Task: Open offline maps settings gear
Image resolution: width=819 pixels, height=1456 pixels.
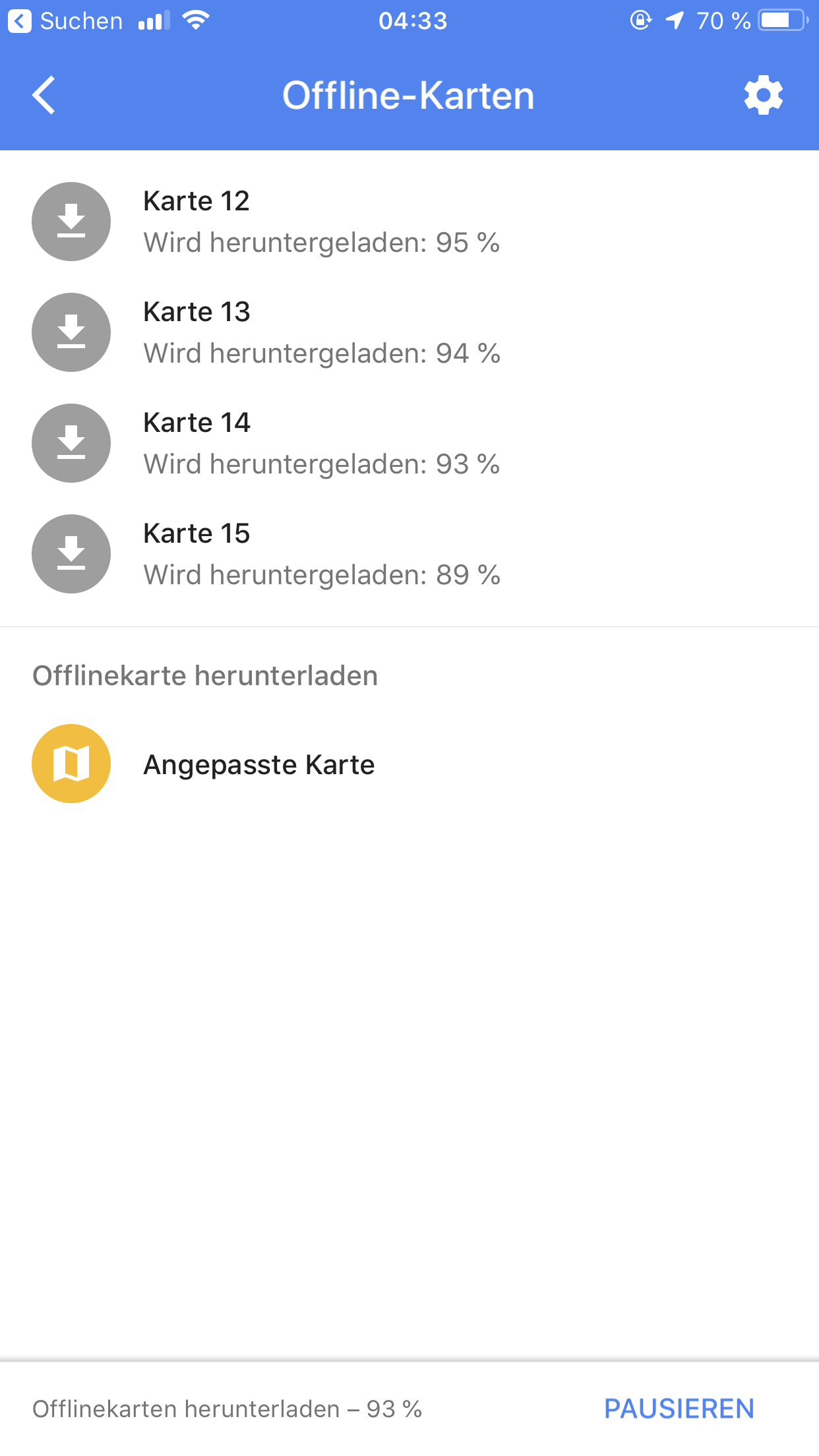Action: 763,96
